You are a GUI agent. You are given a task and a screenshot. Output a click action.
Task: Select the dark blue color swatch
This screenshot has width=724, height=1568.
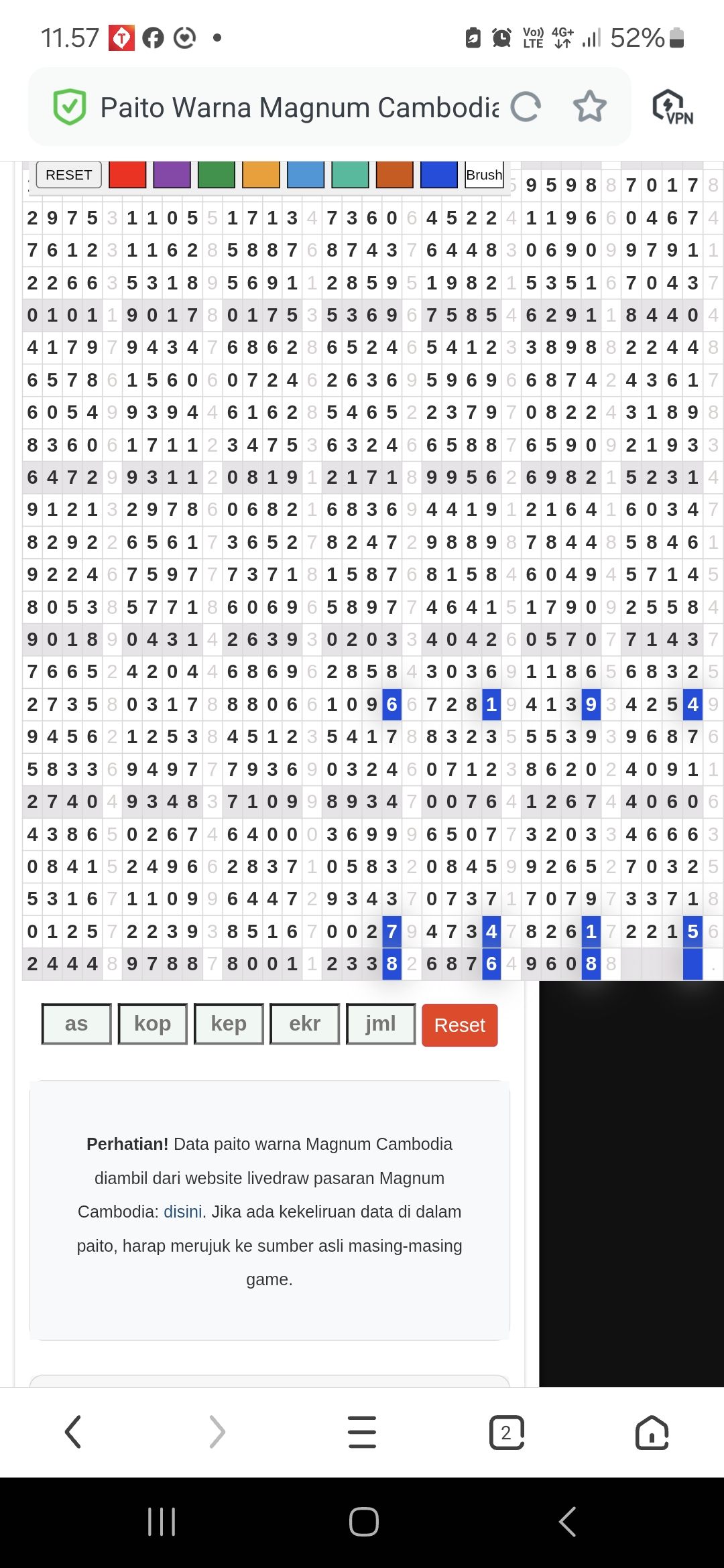point(439,175)
